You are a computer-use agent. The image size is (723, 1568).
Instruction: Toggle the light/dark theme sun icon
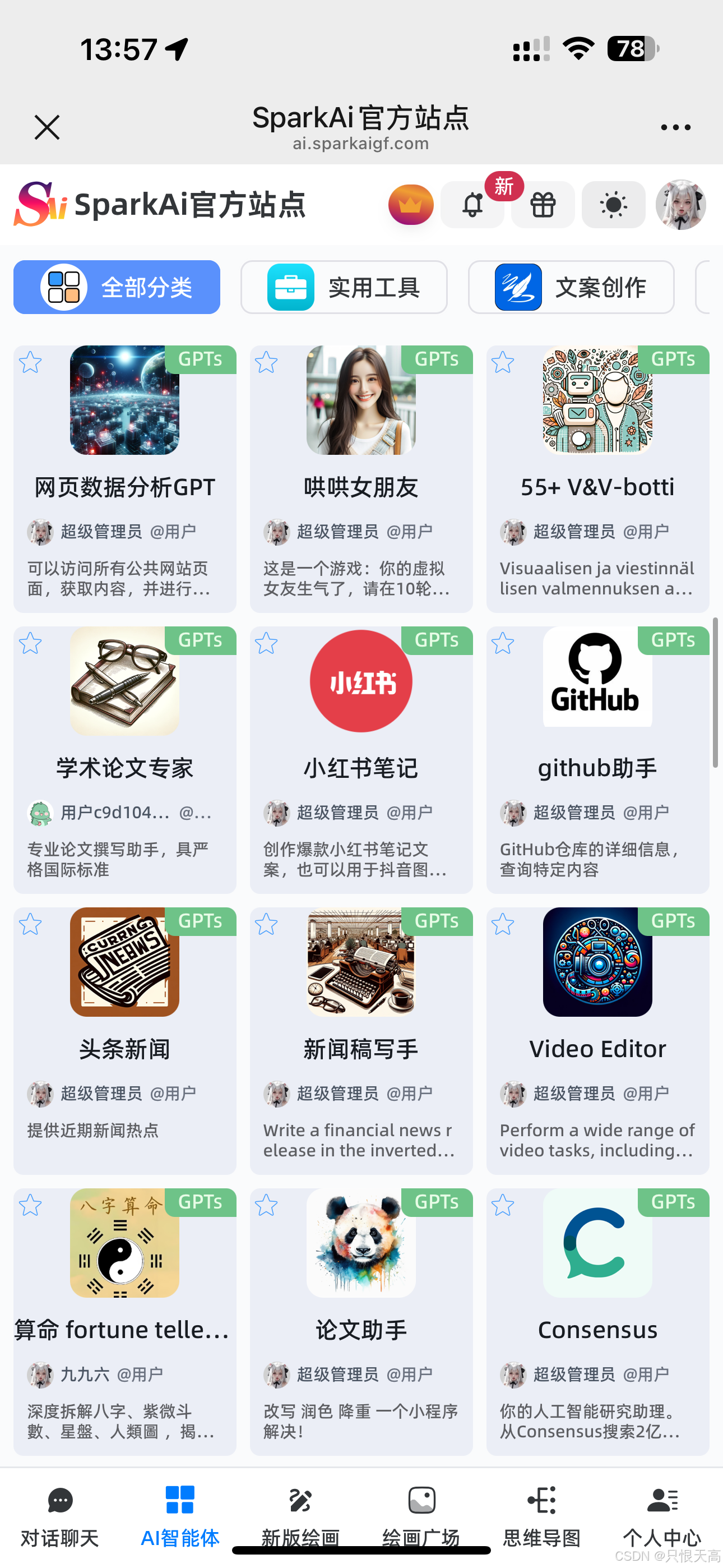coord(613,205)
